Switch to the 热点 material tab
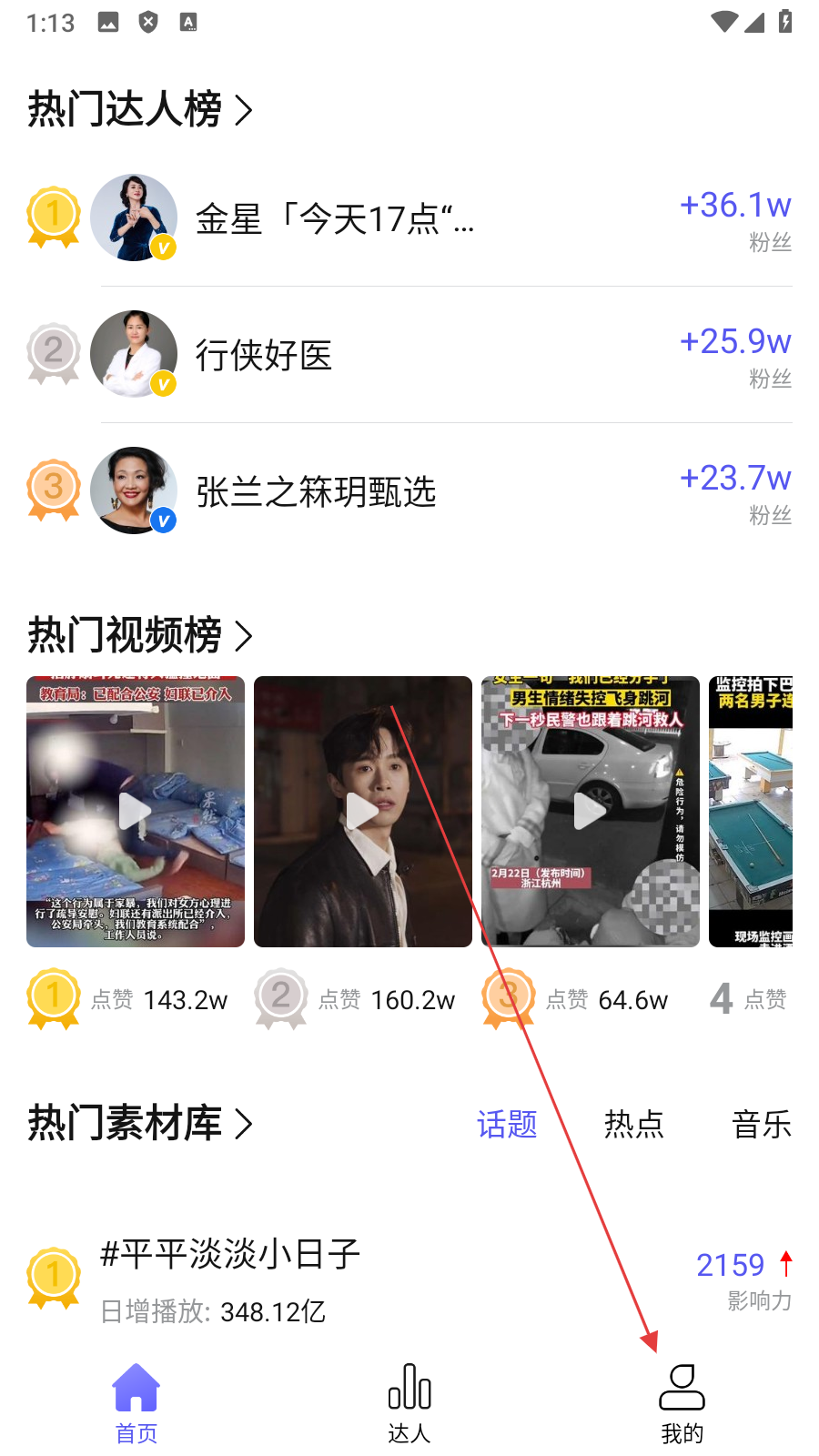 click(634, 1125)
